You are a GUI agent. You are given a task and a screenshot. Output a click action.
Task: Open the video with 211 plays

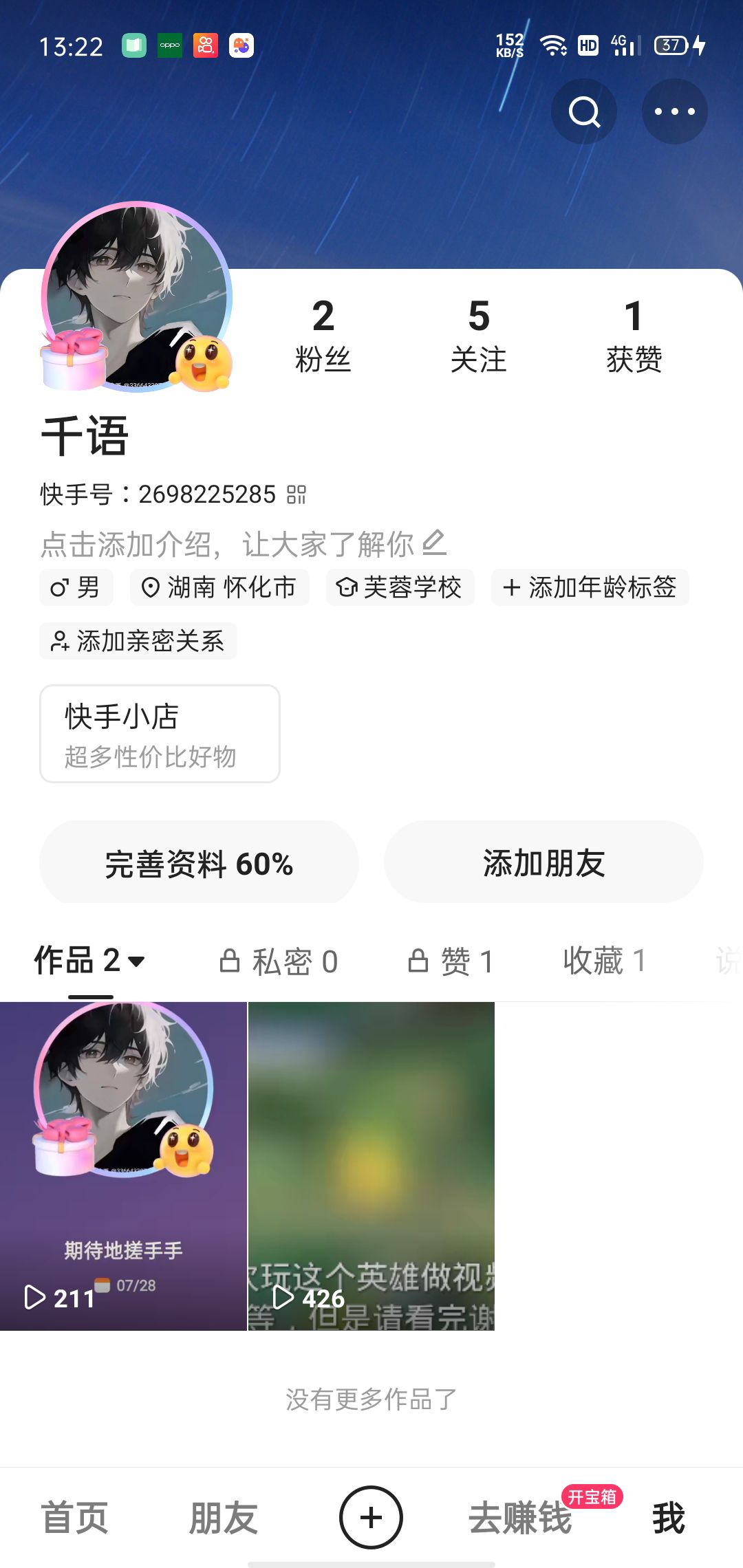click(x=123, y=1166)
